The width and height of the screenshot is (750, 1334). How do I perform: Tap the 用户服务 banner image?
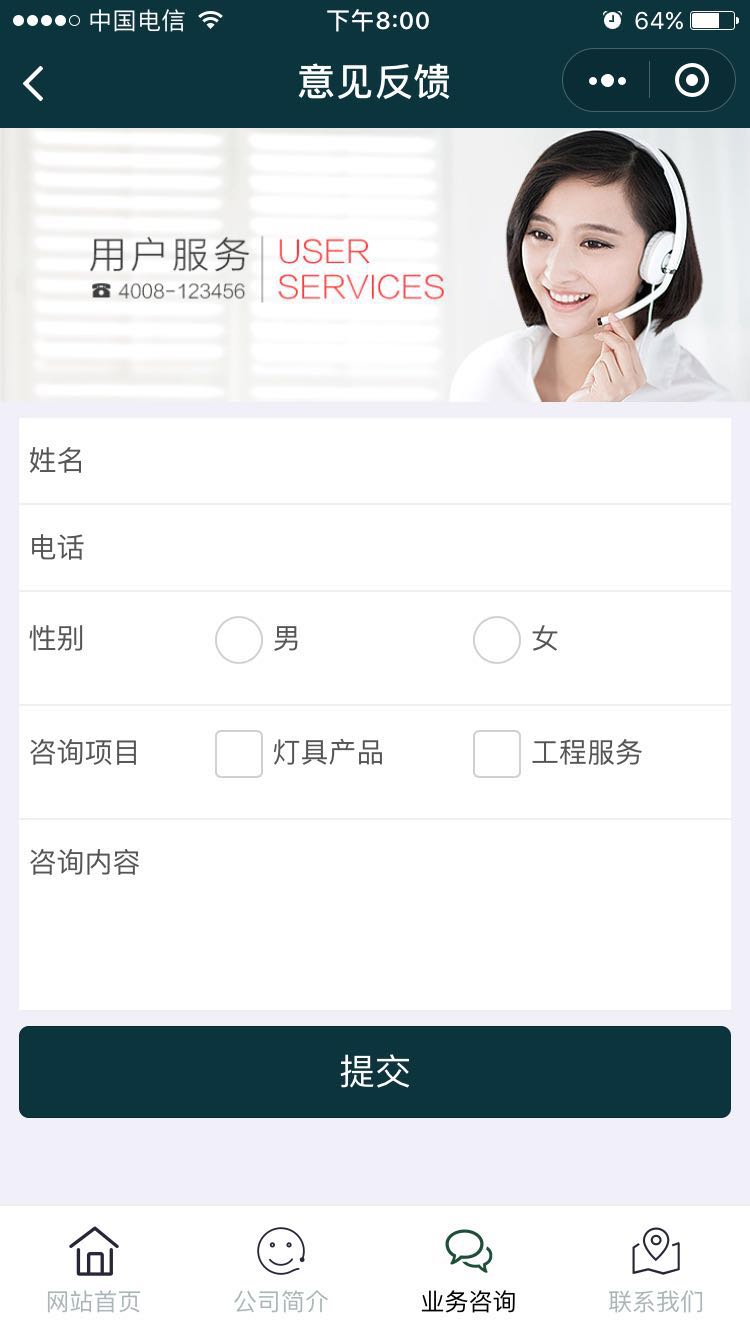tap(375, 264)
